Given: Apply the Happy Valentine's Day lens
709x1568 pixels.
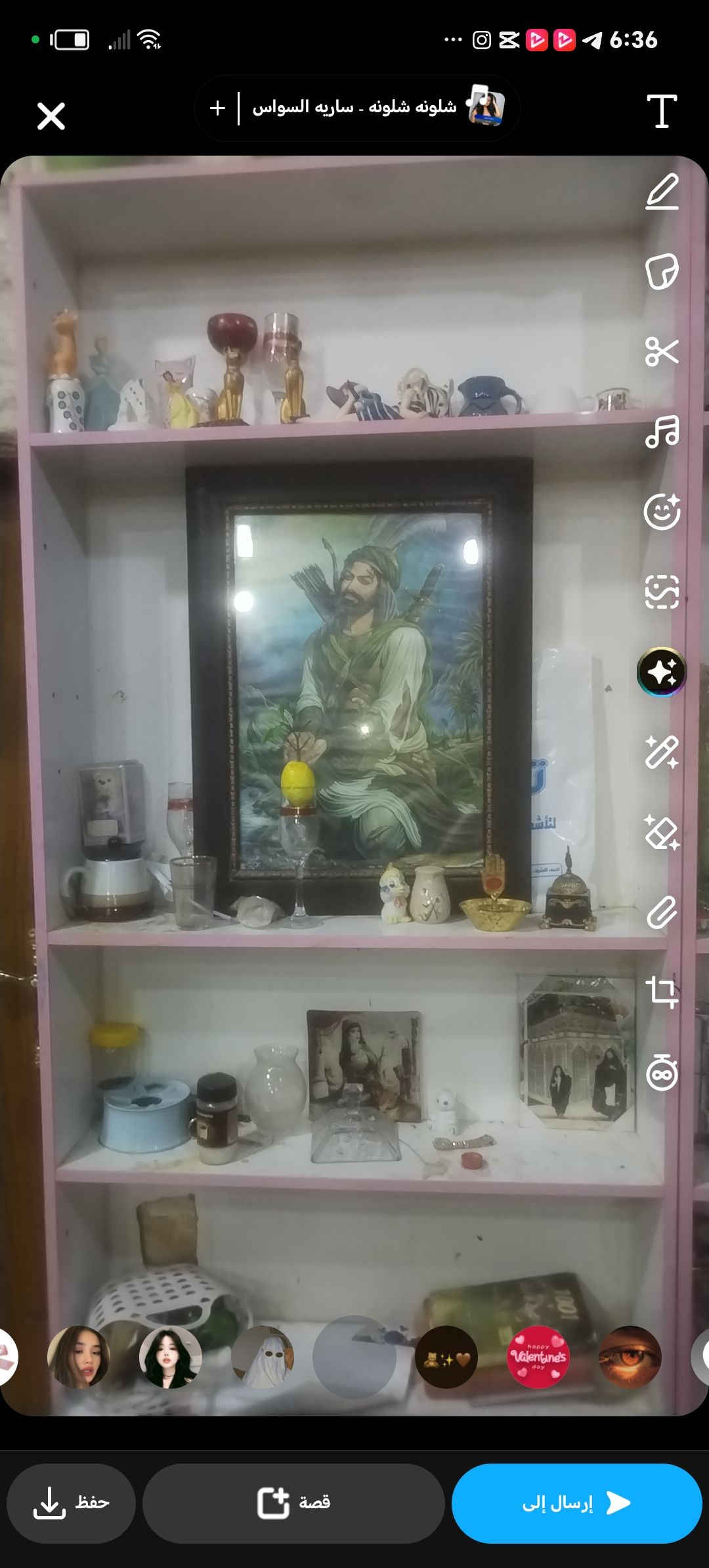Looking at the screenshot, I should [538, 1357].
